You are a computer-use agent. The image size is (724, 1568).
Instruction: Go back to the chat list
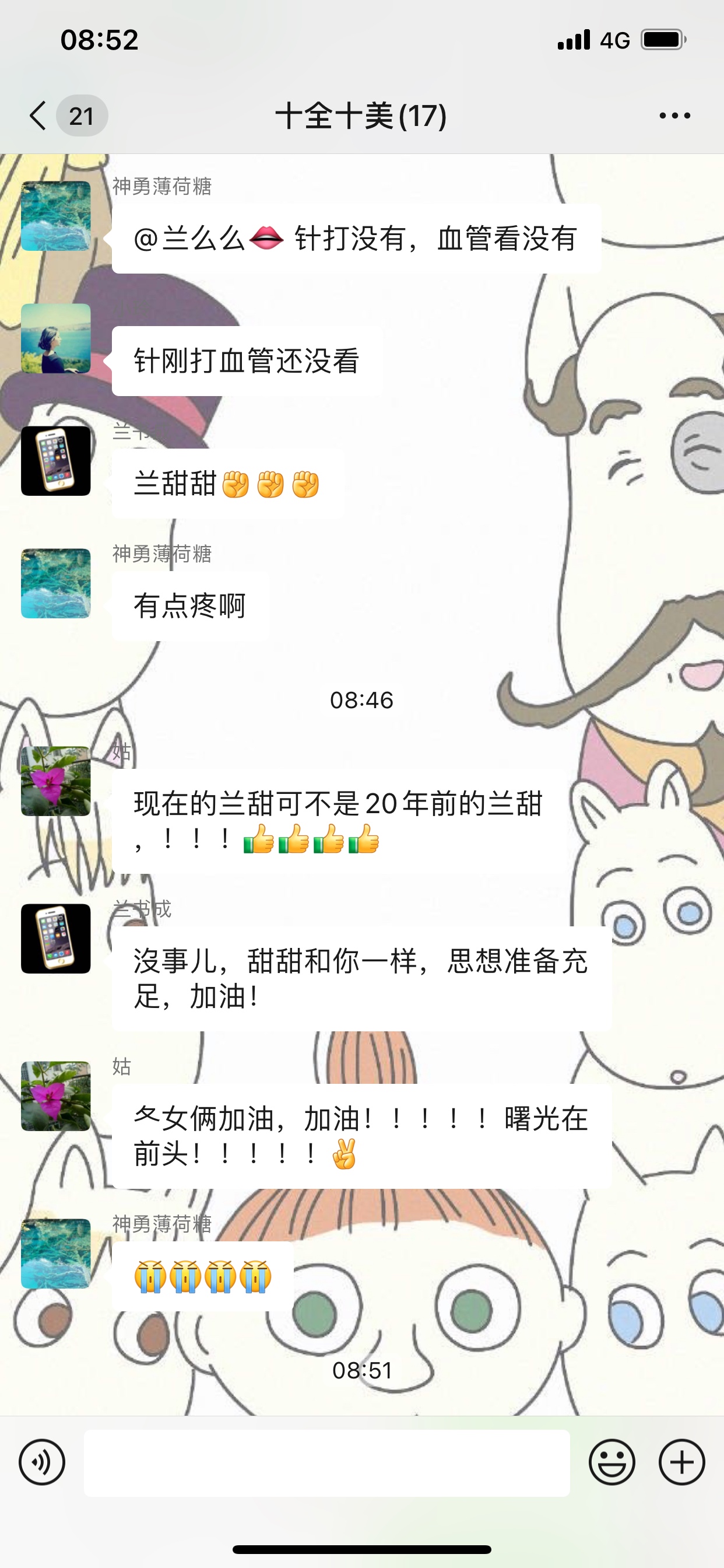click(x=39, y=116)
